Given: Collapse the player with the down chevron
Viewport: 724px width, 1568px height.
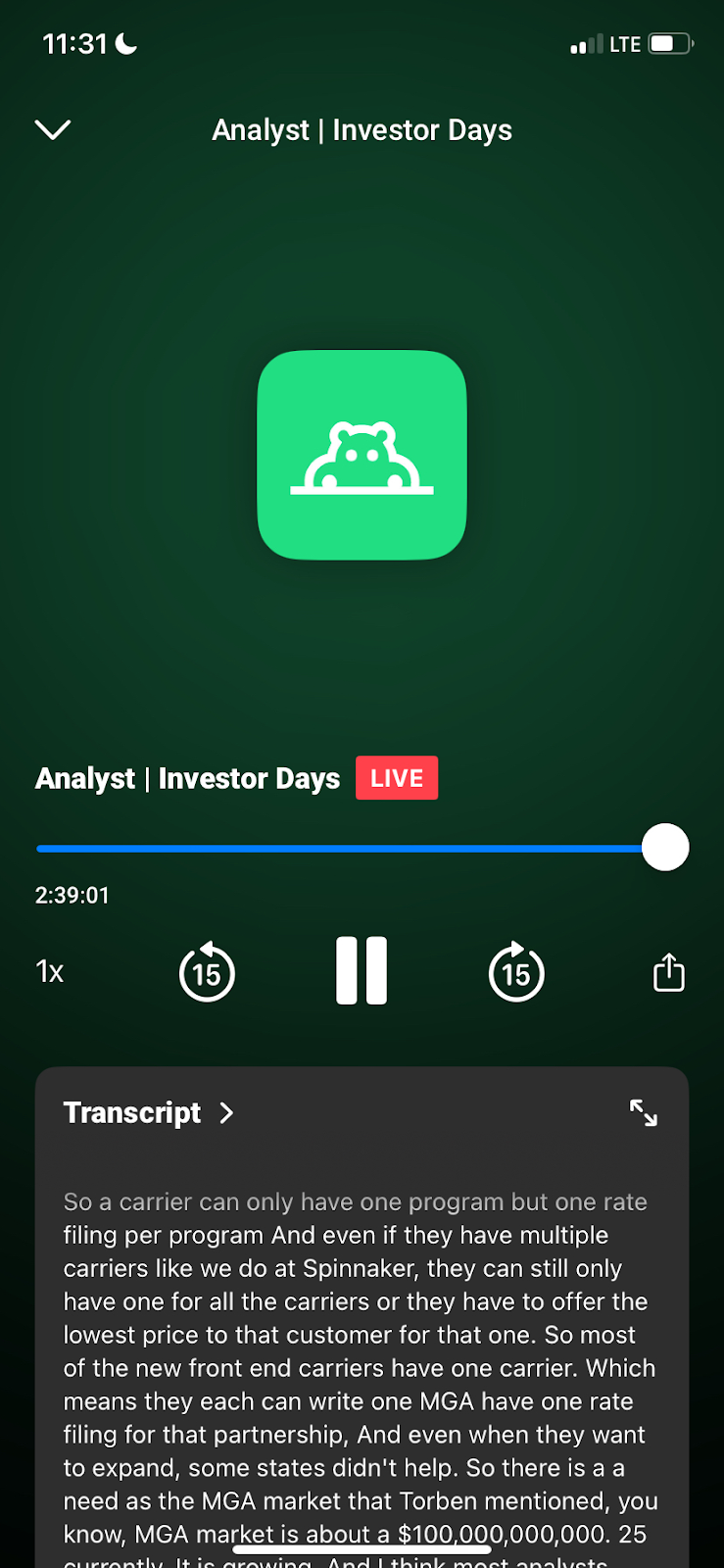Looking at the screenshot, I should [53, 129].
